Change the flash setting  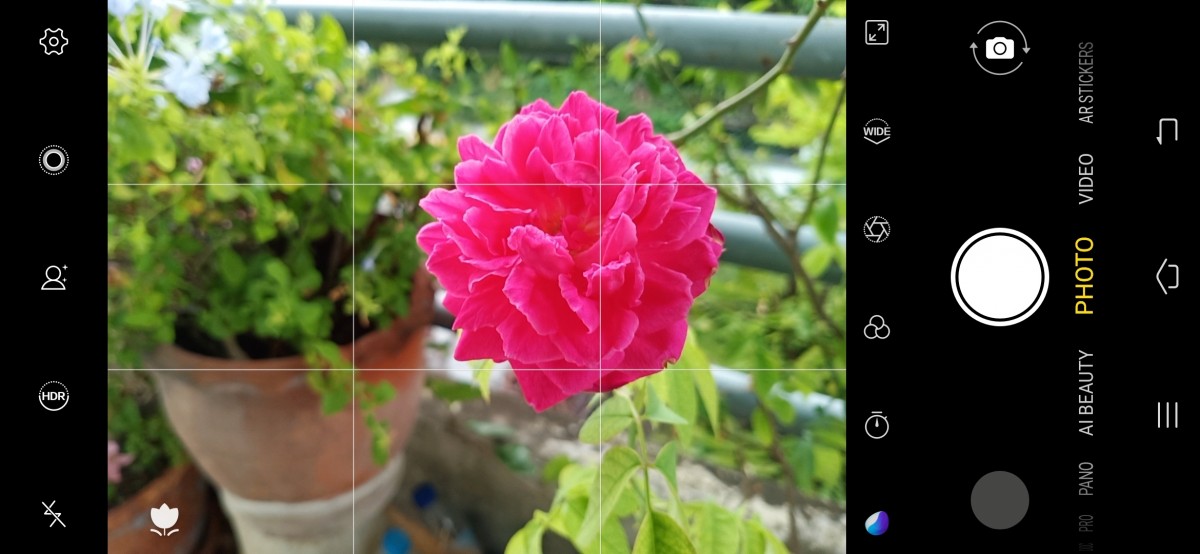(x=53, y=514)
